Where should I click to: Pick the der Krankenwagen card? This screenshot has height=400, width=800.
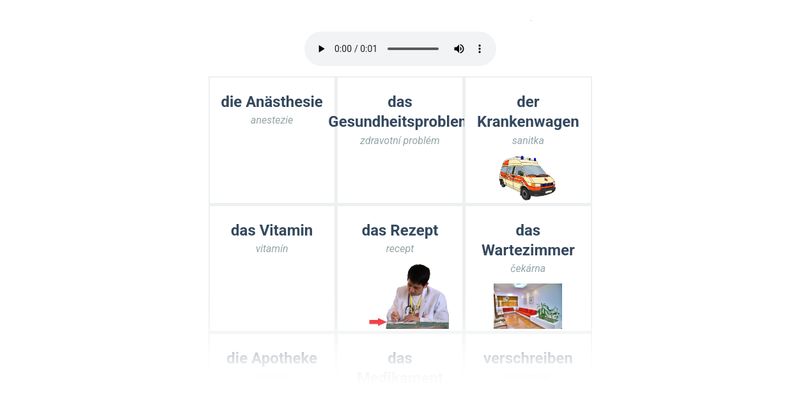click(x=528, y=140)
